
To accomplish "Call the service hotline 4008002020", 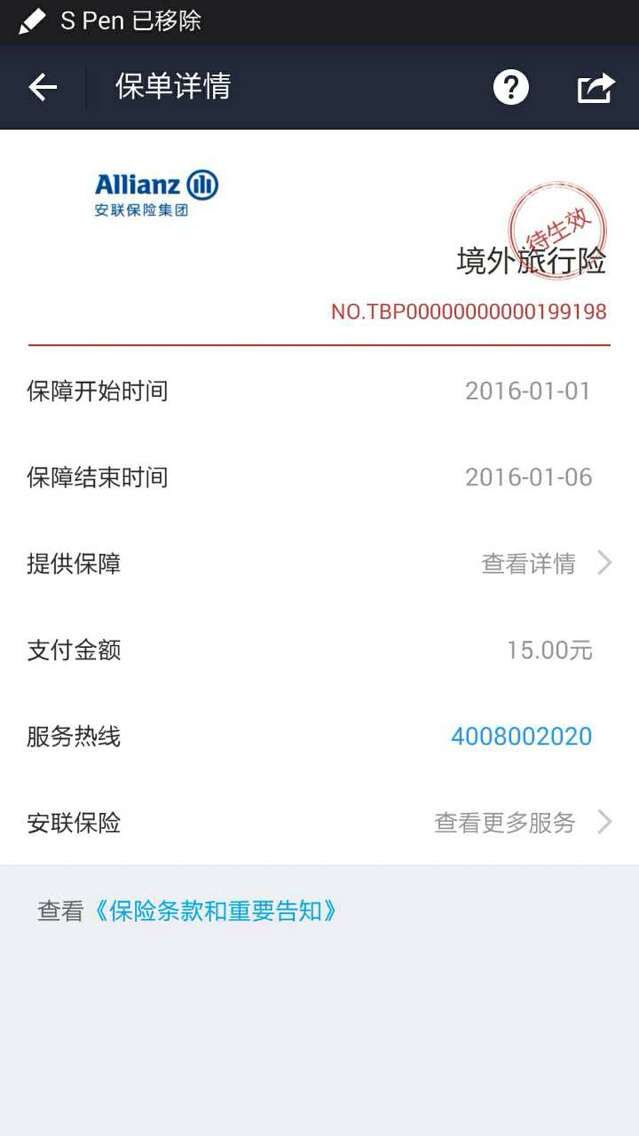I will 521,736.
